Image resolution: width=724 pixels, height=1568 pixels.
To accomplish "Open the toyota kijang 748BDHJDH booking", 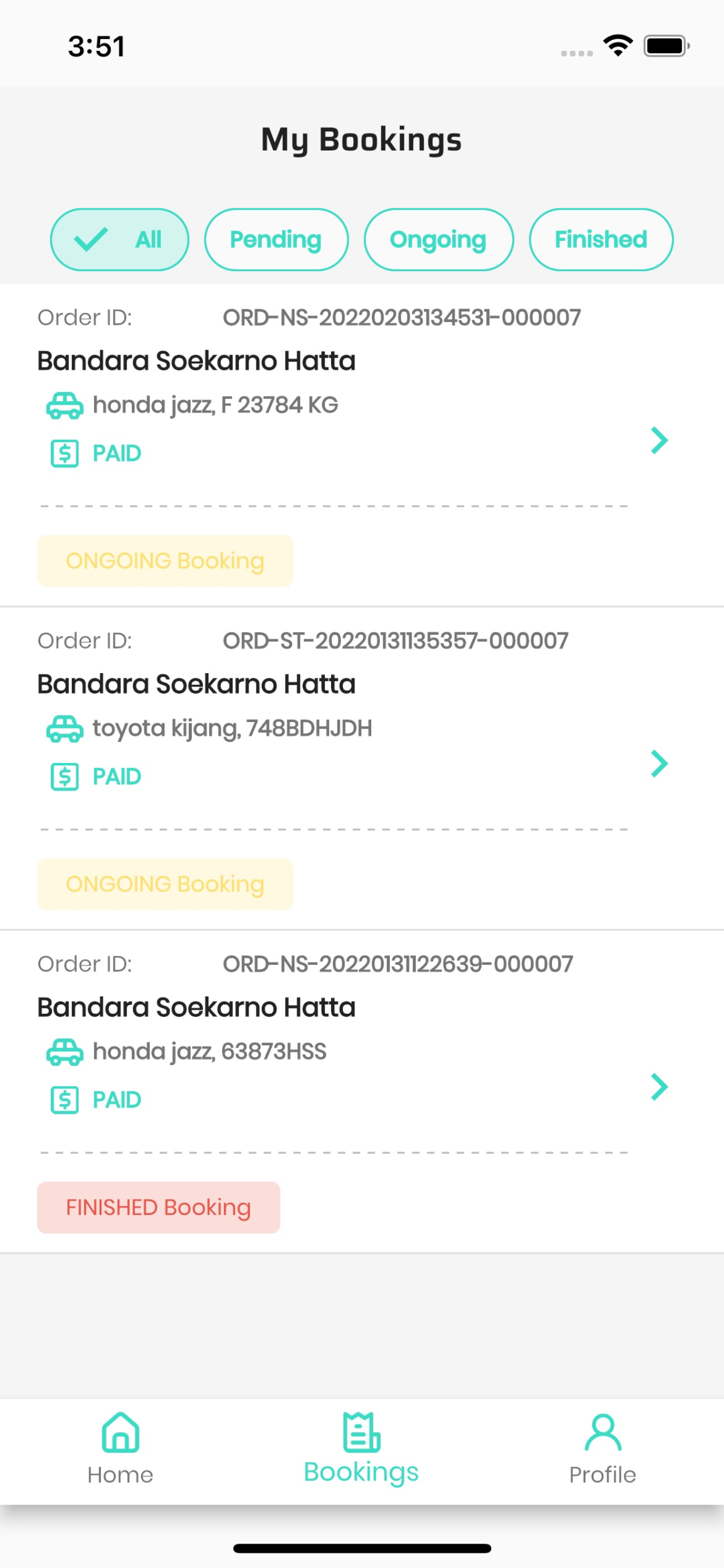I will click(x=362, y=768).
